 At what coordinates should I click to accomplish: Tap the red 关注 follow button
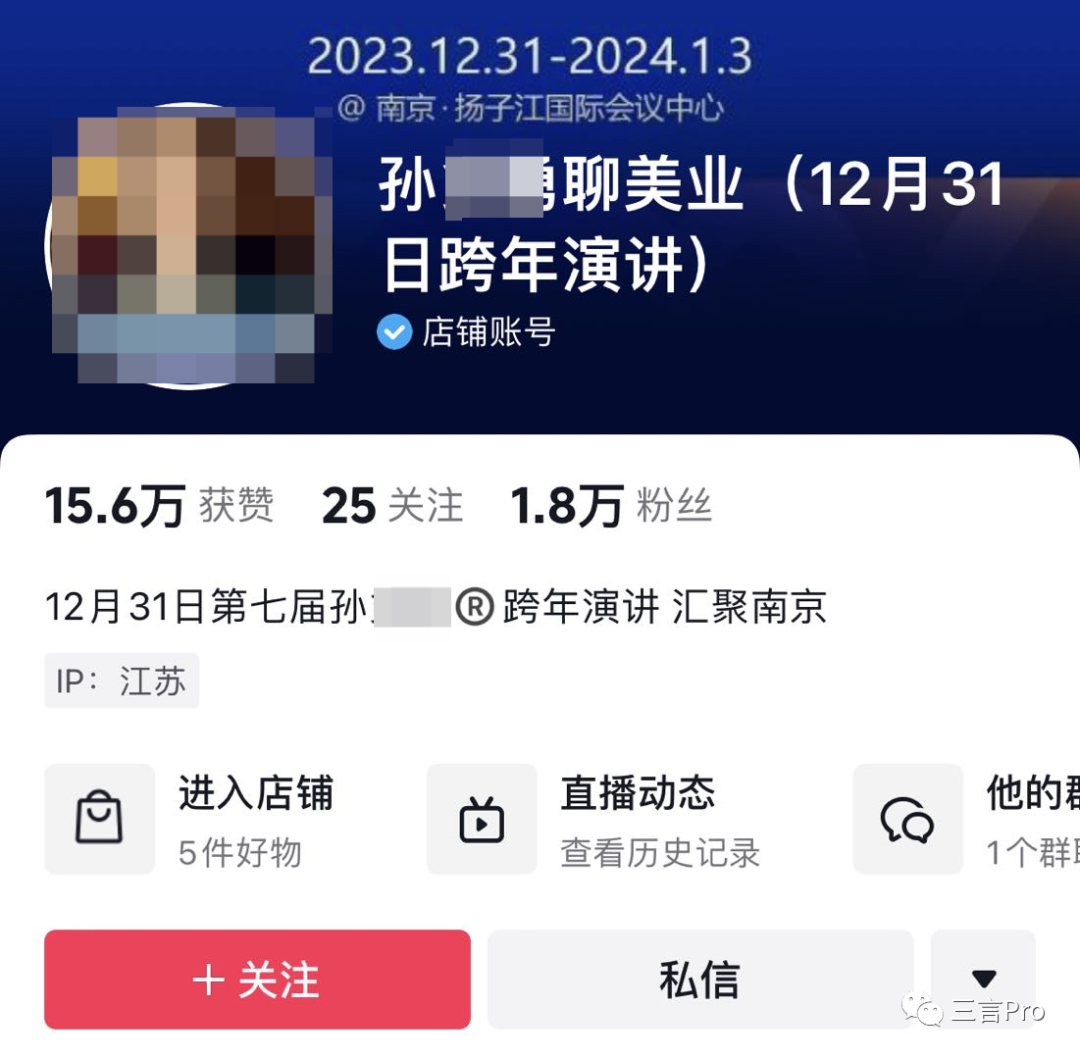coord(257,979)
